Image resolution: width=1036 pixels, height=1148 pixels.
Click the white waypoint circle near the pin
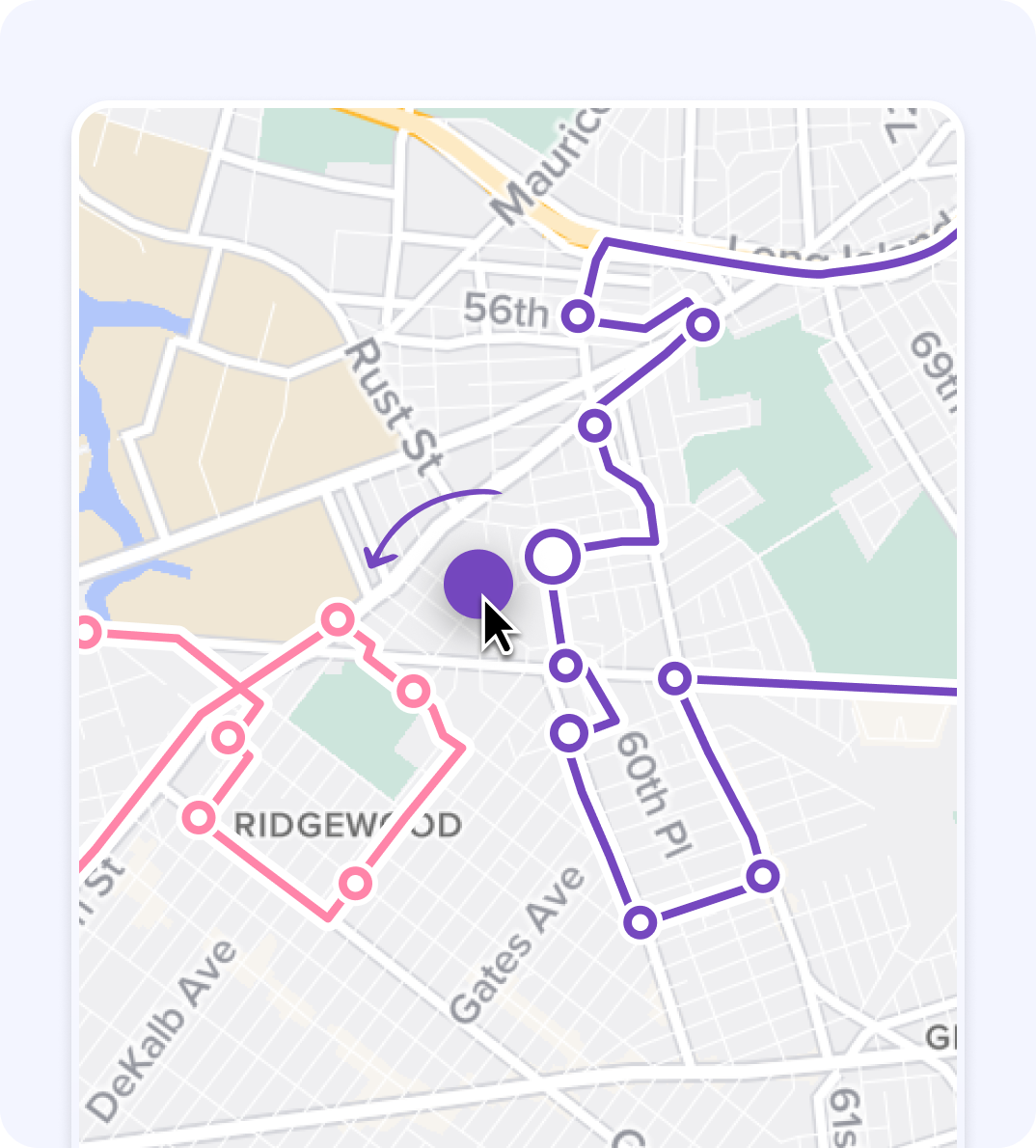(x=553, y=554)
